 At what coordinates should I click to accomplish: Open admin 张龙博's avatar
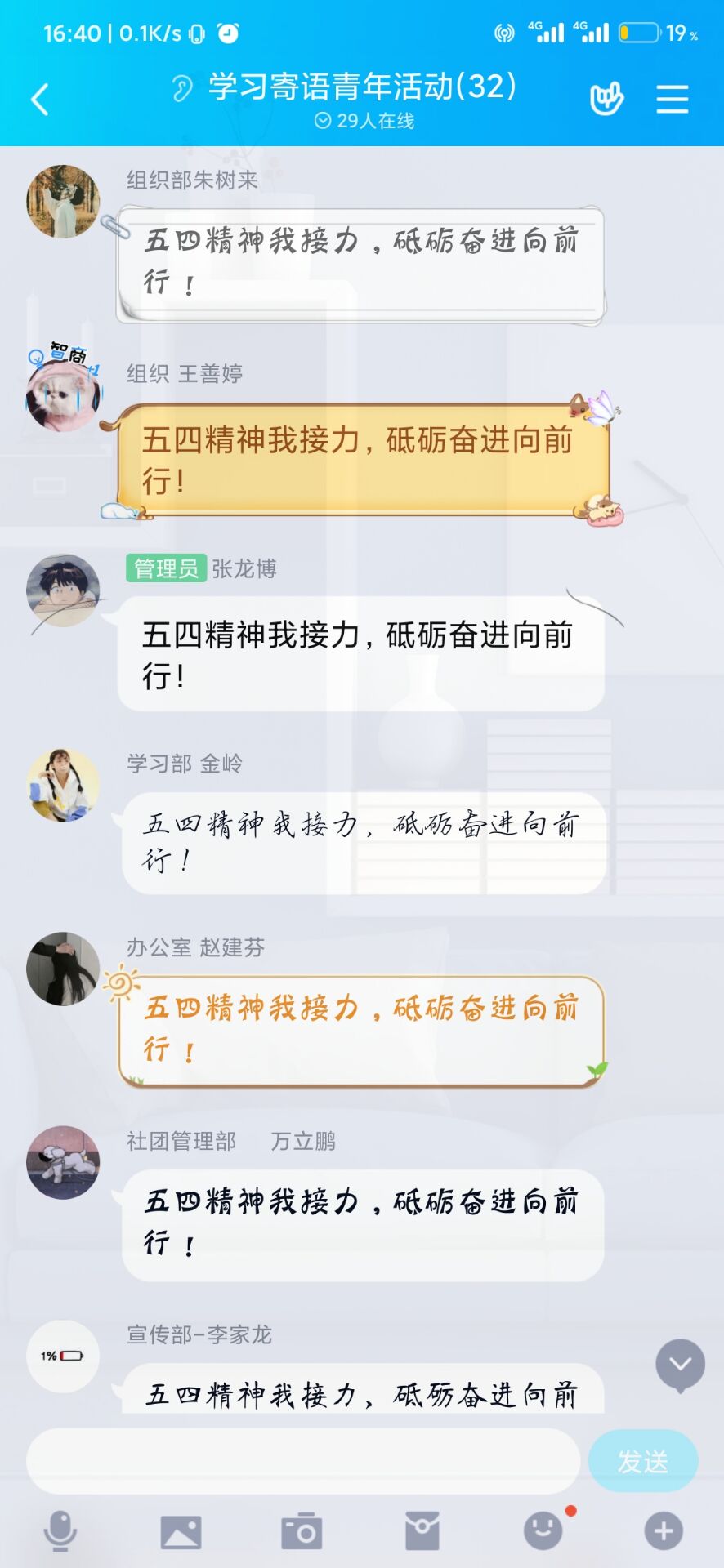pos(63,590)
